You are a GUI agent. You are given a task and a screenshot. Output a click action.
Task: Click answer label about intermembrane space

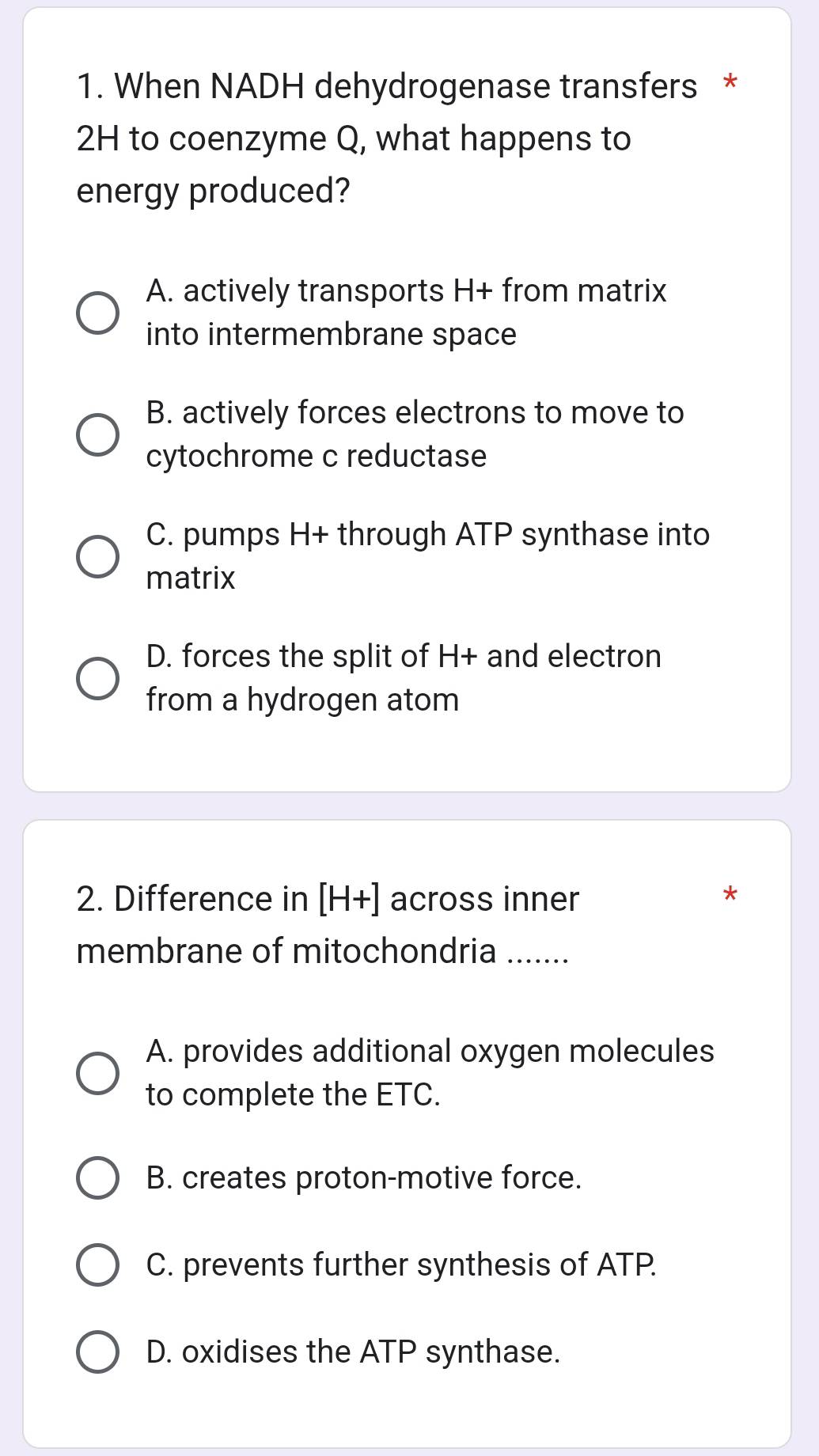point(331,334)
